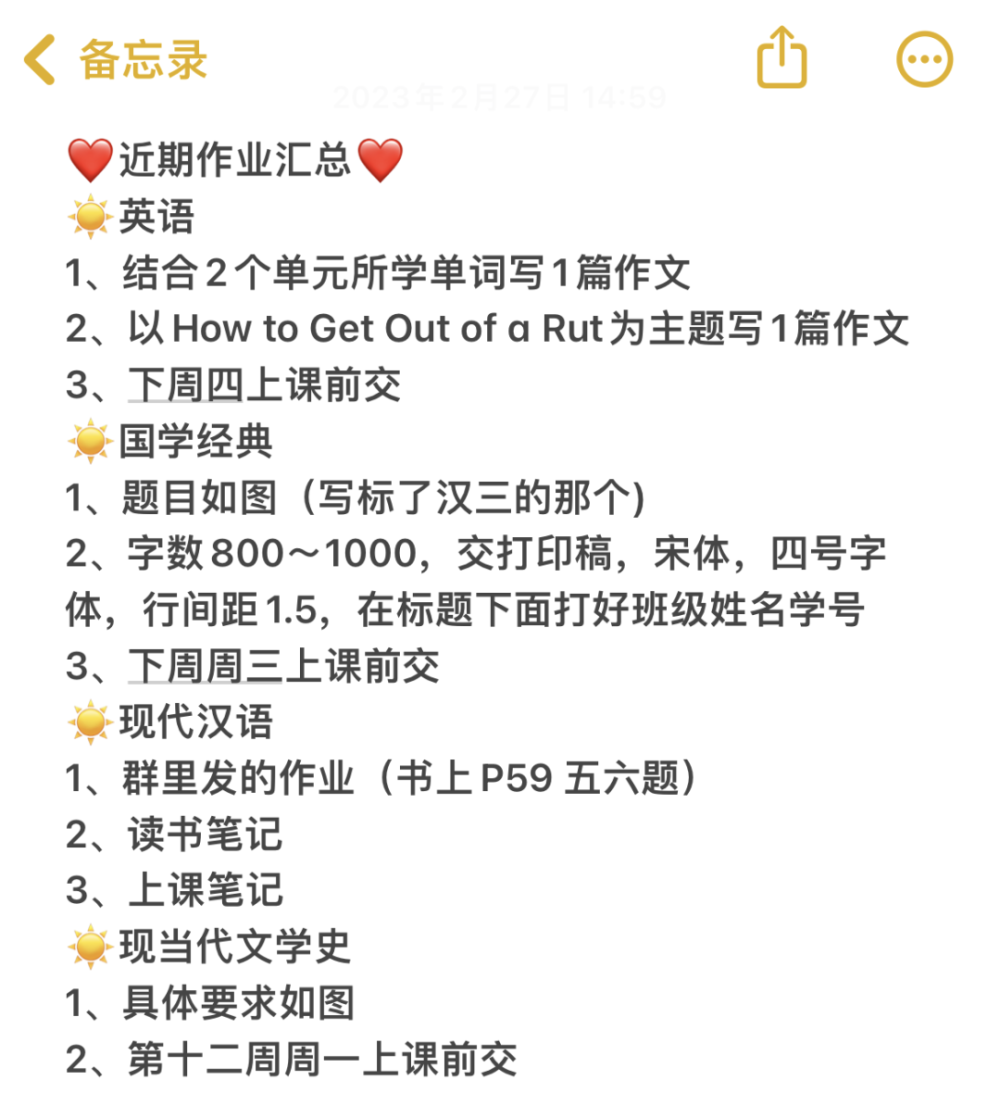Open the underlined date 下周四
The height and width of the screenshot is (1105, 1000).
[x=185, y=384]
